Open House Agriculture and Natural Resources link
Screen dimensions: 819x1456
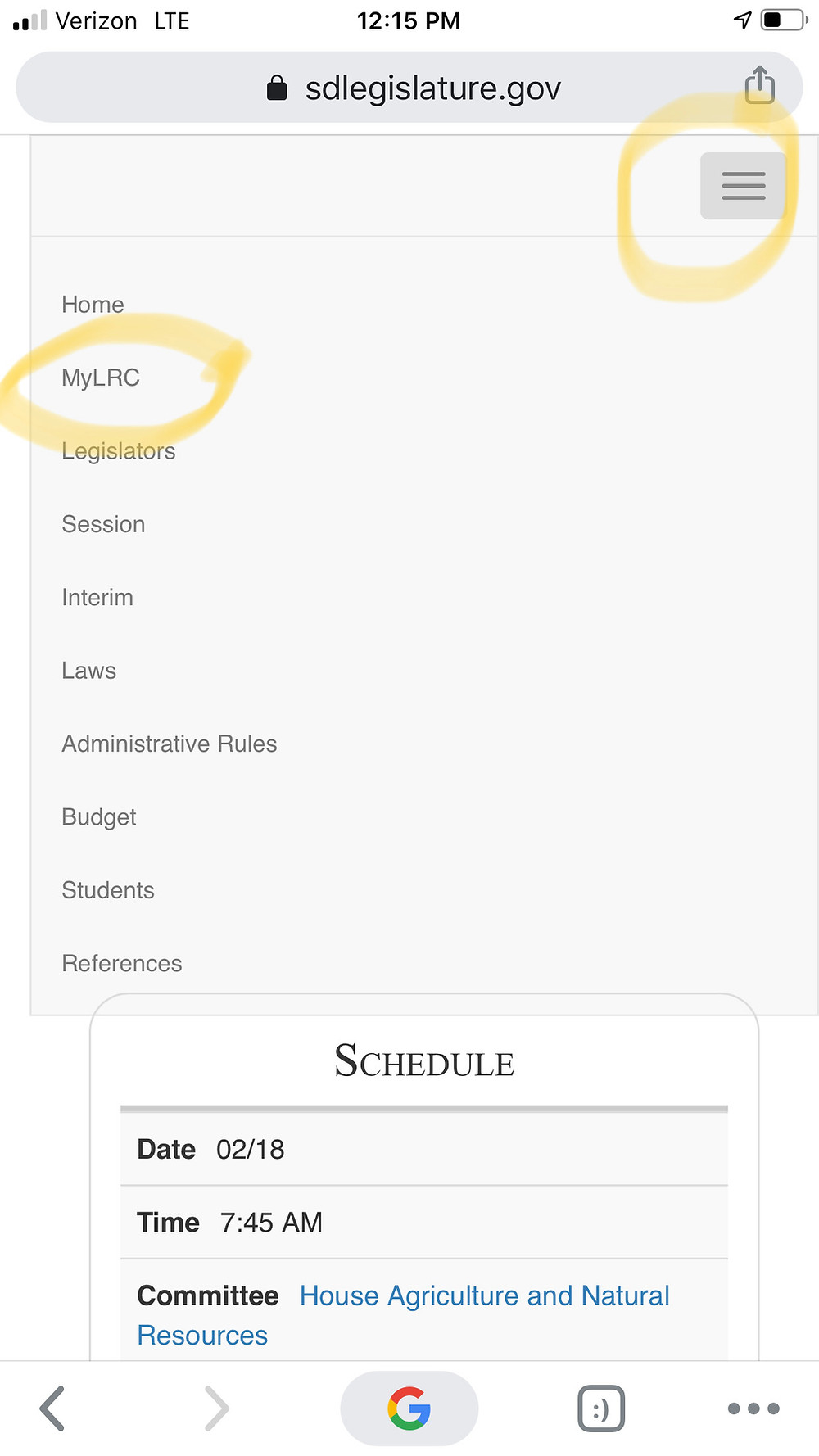[x=403, y=1315]
